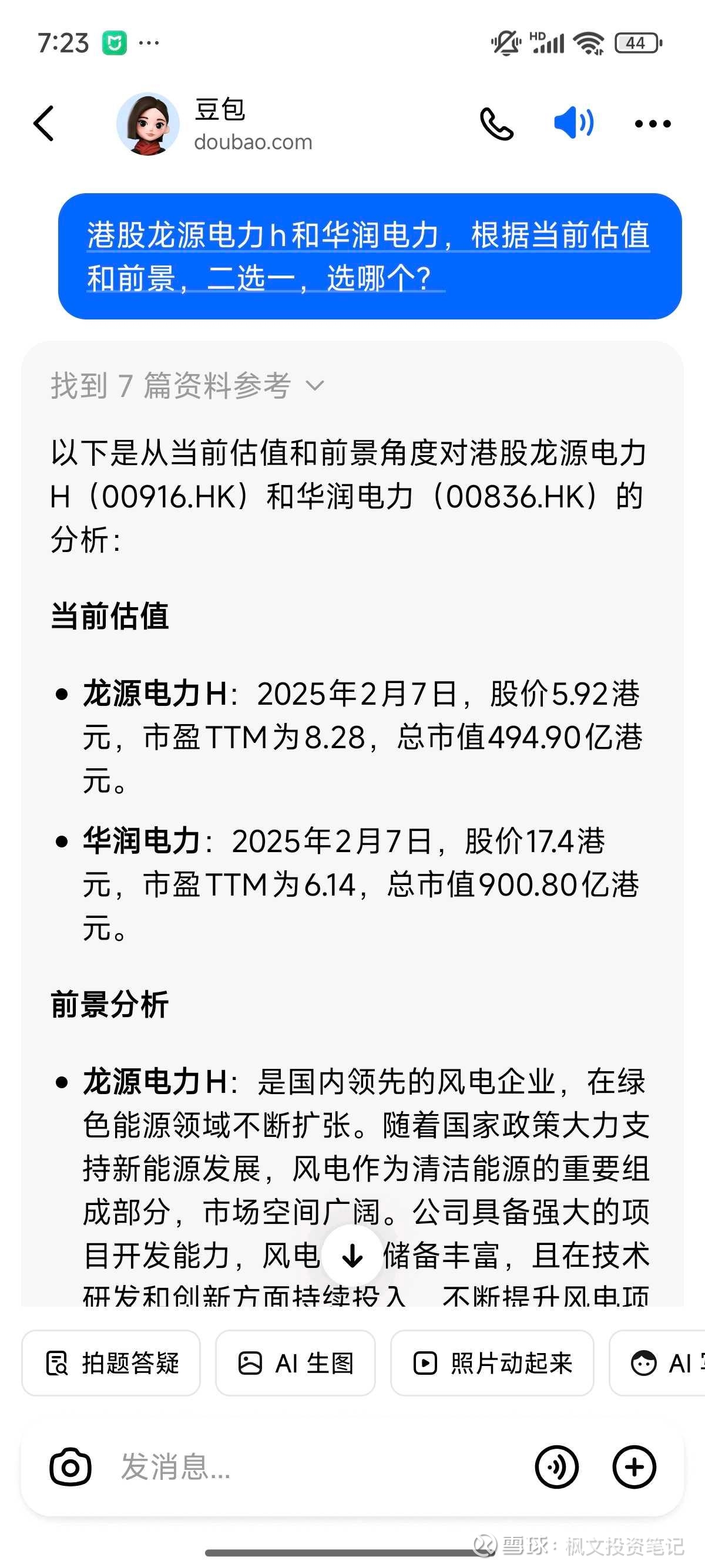Tap the 照片动起来 video icon
This screenshot has height=1568, width=705.
coord(427,1364)
